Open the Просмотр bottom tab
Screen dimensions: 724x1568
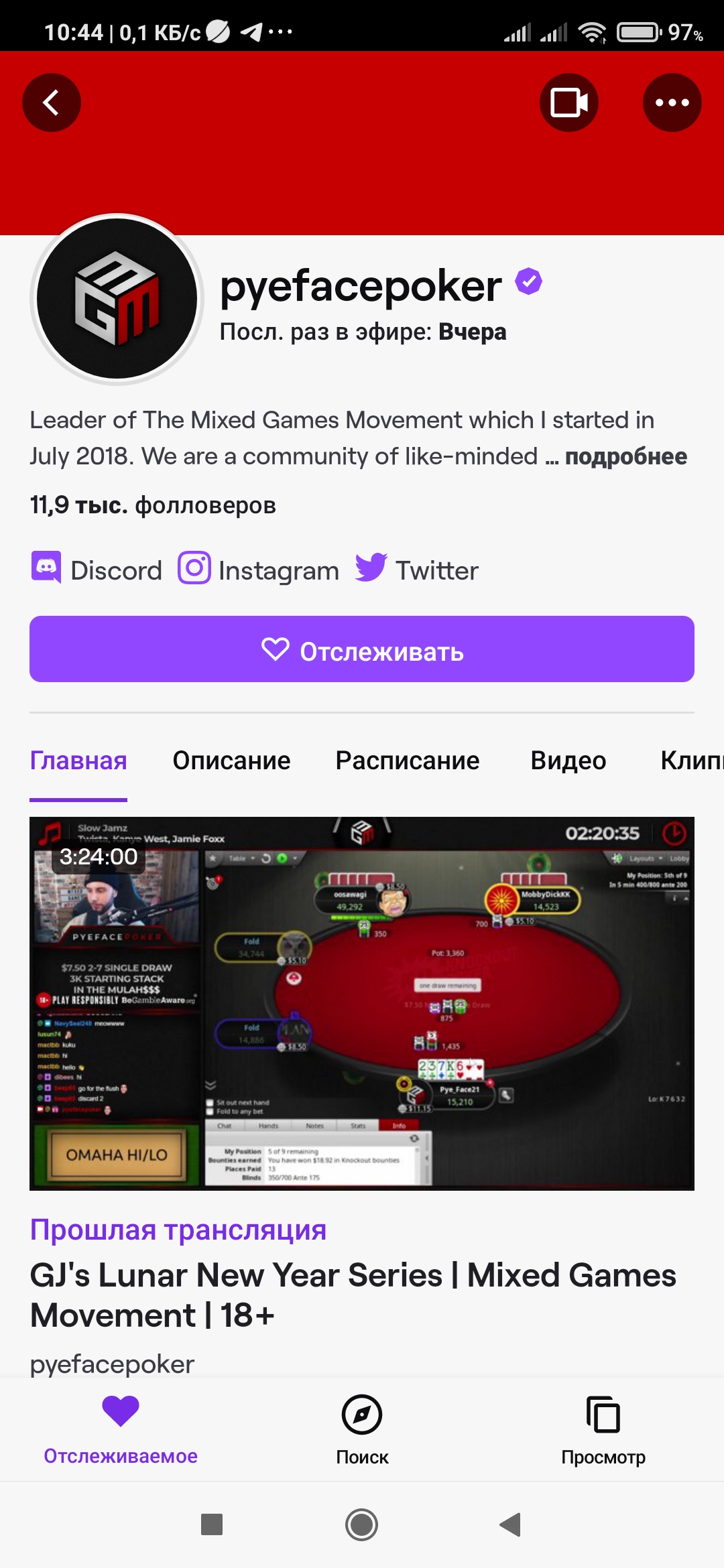603,1429
